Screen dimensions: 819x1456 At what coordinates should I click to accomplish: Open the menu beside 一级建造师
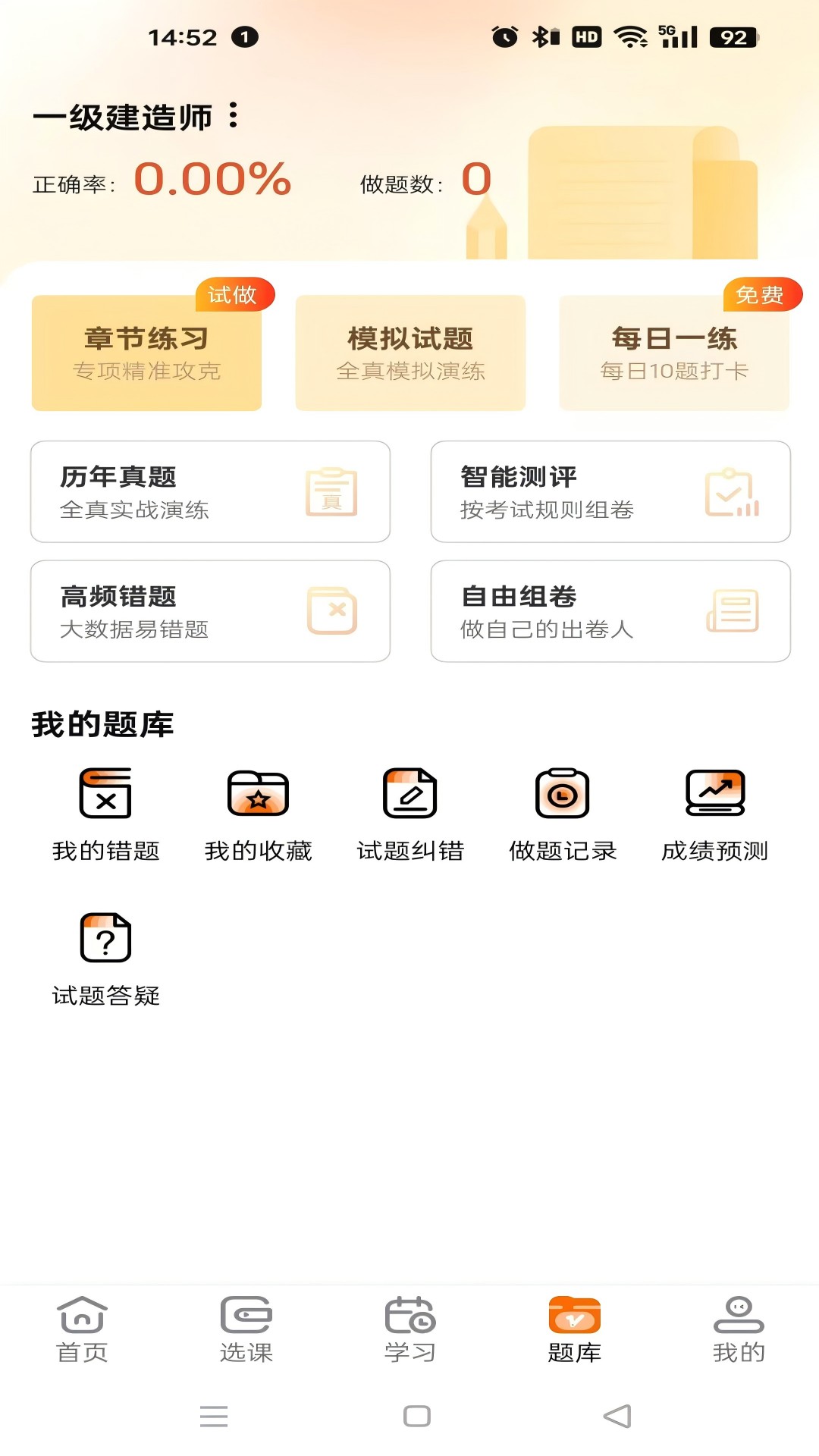[x=234, y=115]
